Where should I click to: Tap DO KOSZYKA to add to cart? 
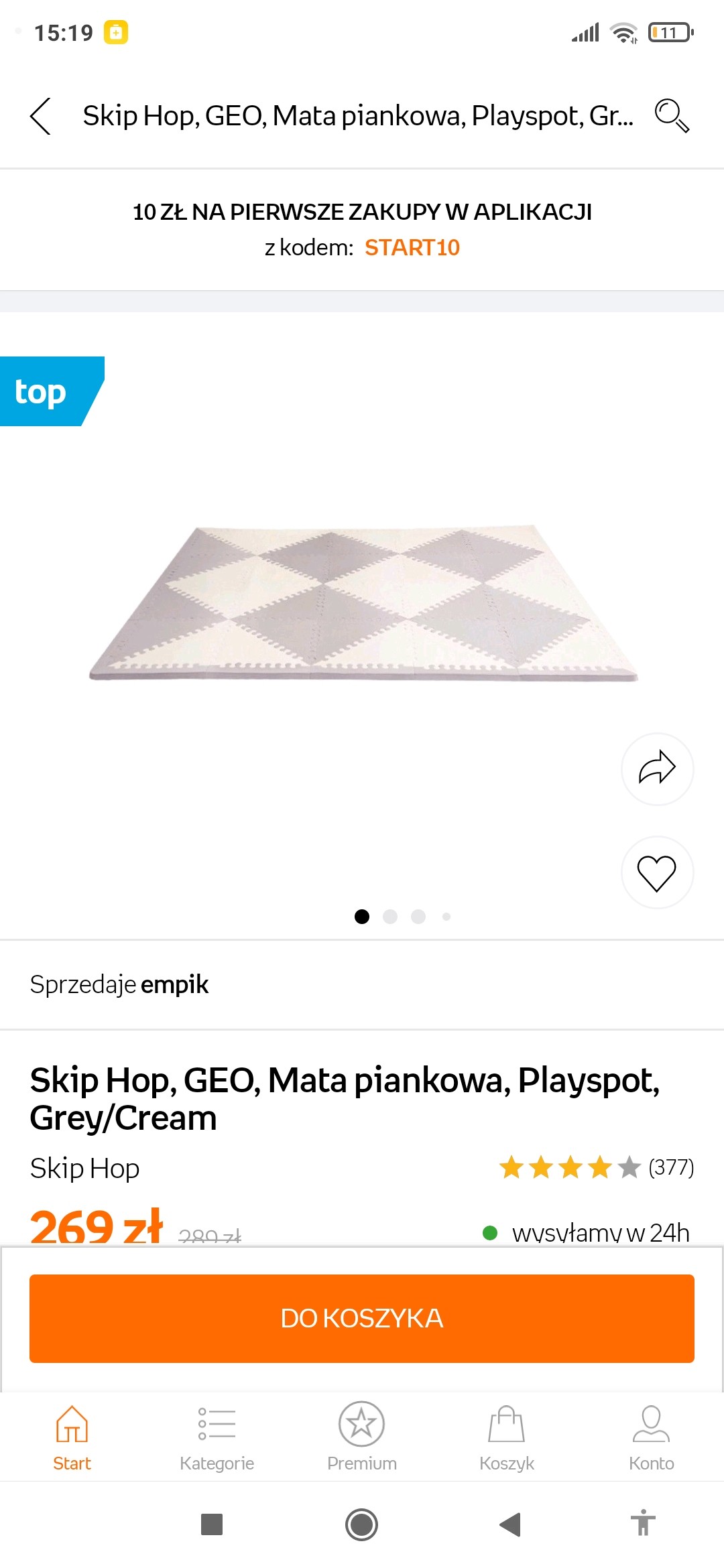point(362,1318)
